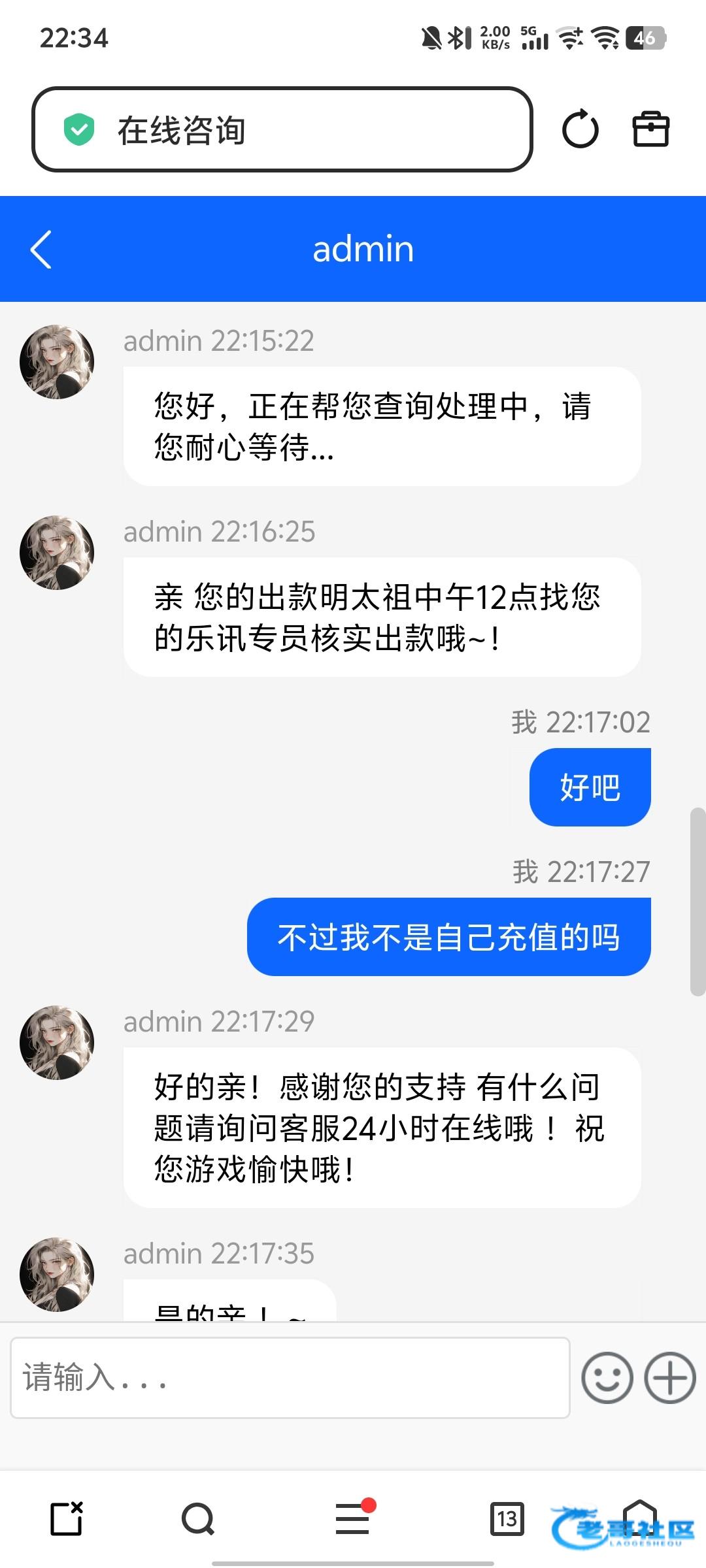
Task: Tap the 在线咨询 address bar
Action: click(x=281, y=129)
